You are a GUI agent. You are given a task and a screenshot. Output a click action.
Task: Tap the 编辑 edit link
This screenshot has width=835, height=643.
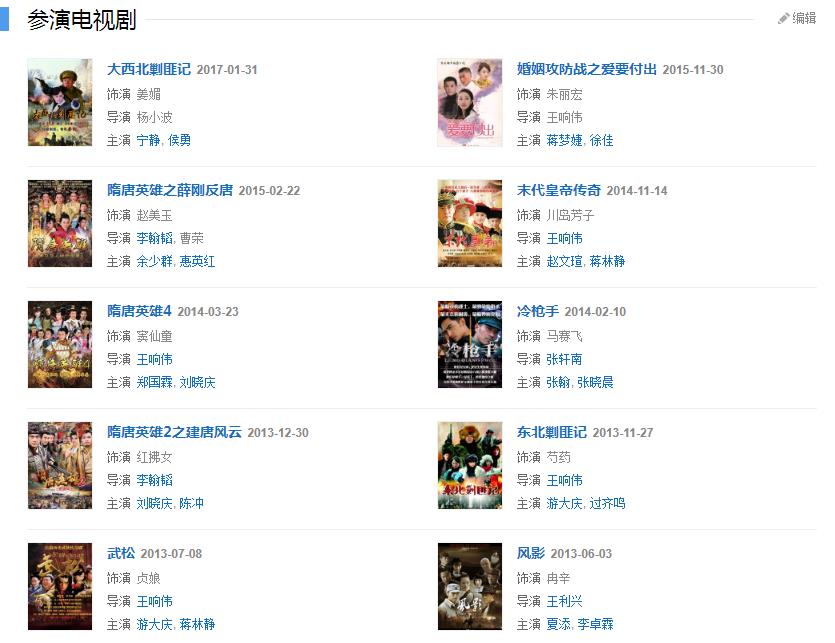797,18
